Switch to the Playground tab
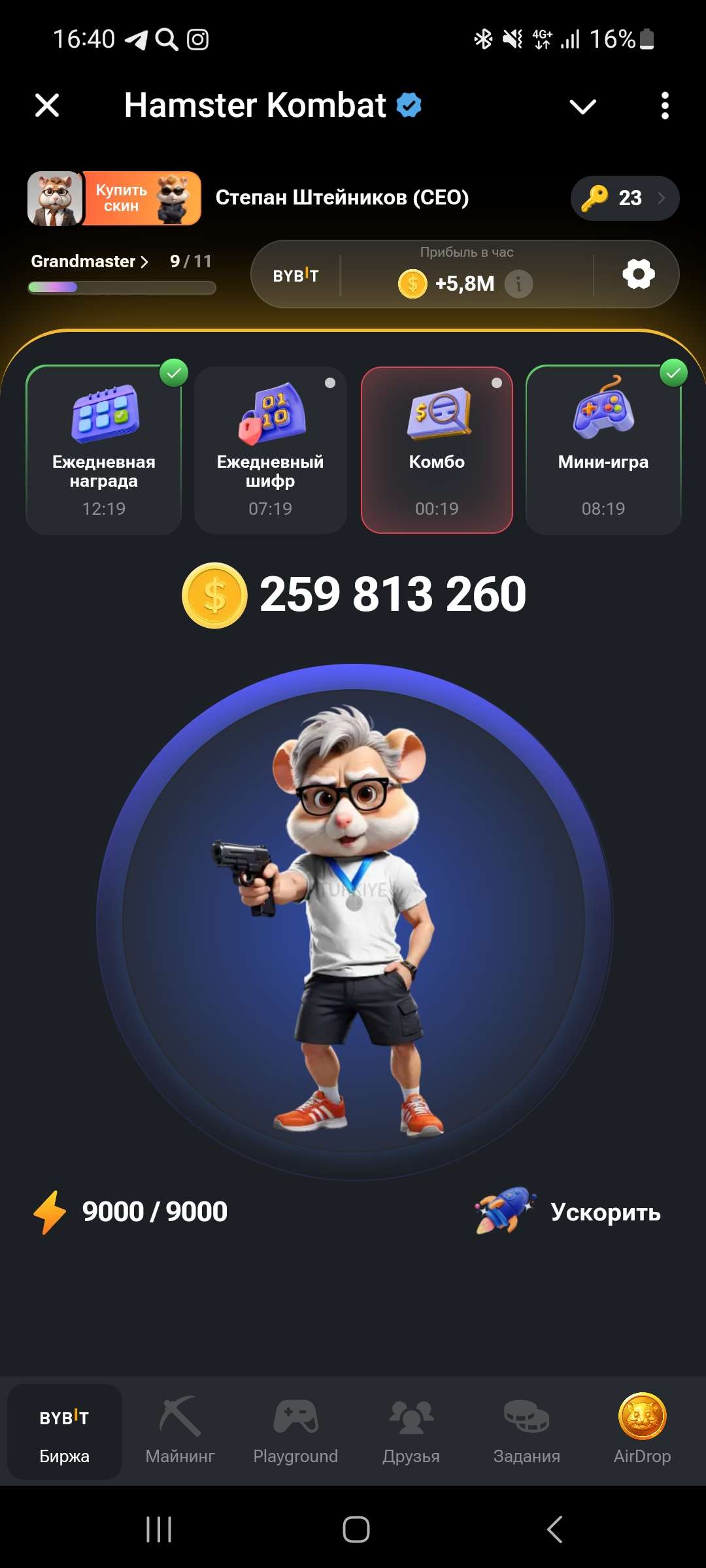The image size is (706, 1568). 295,1431
